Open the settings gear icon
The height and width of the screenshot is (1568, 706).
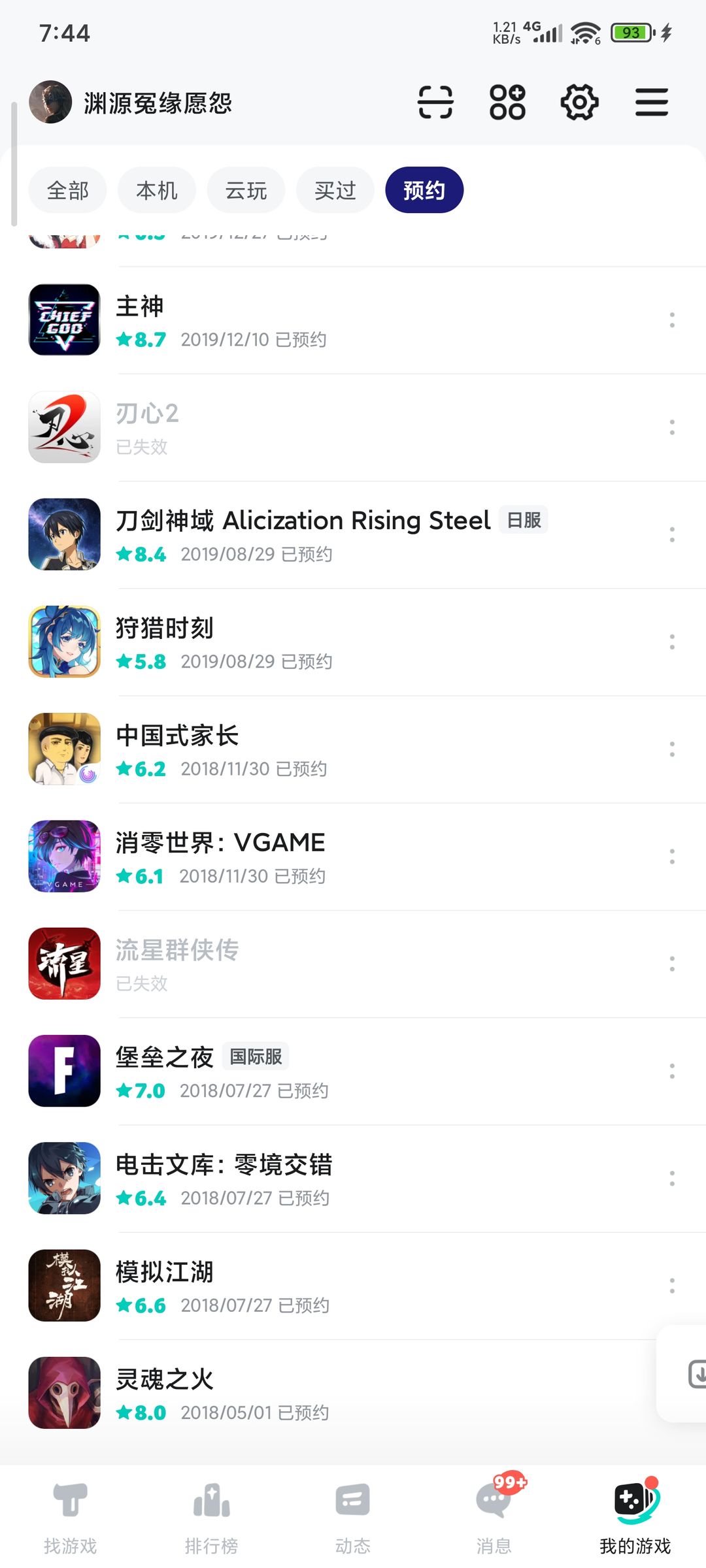[x=579, y=103]
